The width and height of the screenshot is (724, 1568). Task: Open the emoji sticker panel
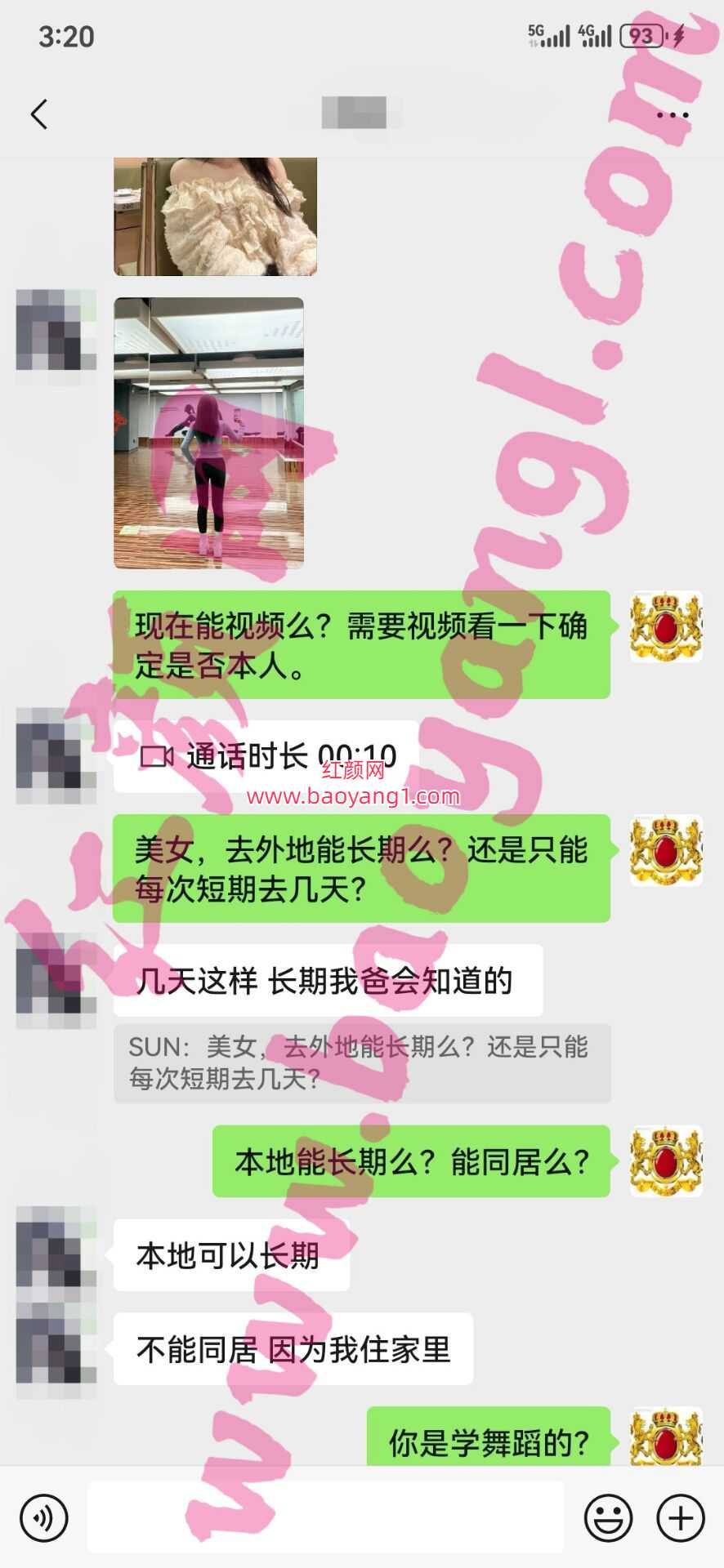coord(608,1517)
